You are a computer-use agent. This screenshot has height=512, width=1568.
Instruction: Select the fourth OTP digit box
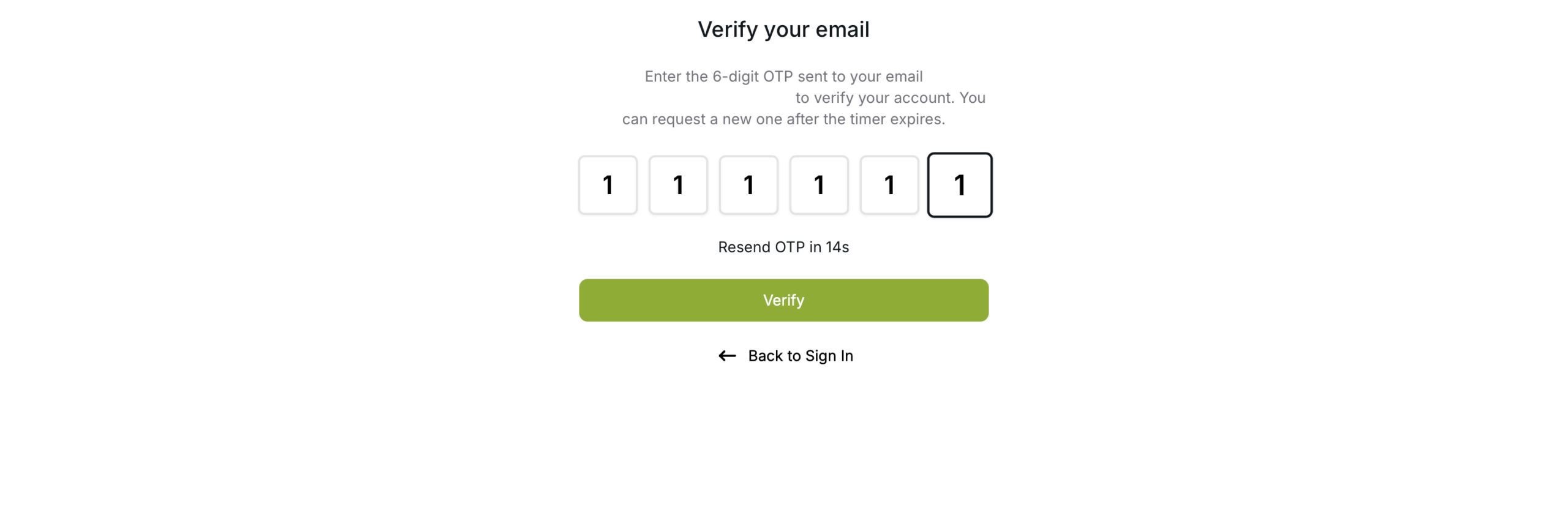819,185
